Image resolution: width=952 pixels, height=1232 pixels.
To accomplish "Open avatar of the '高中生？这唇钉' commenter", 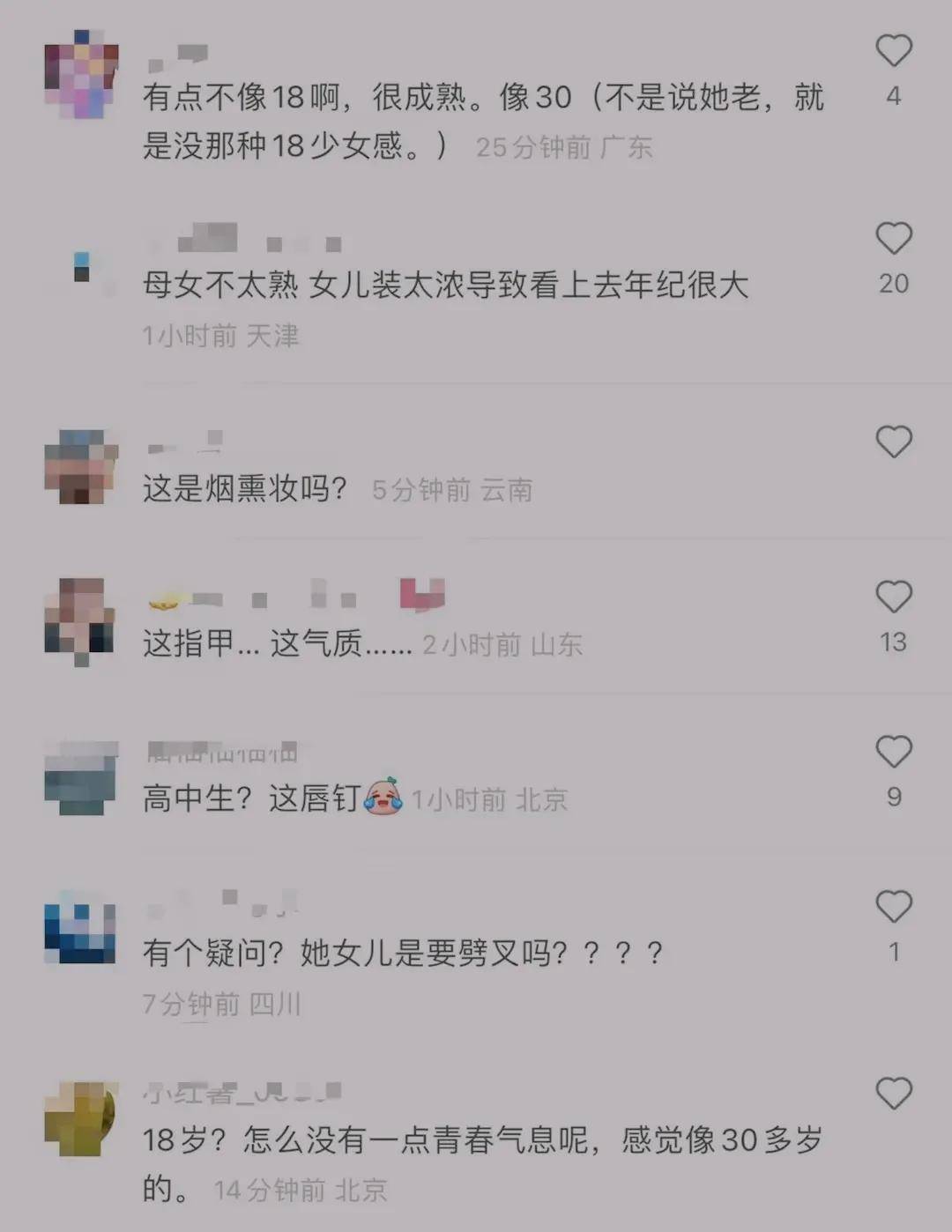I will (x=80, y=778).
